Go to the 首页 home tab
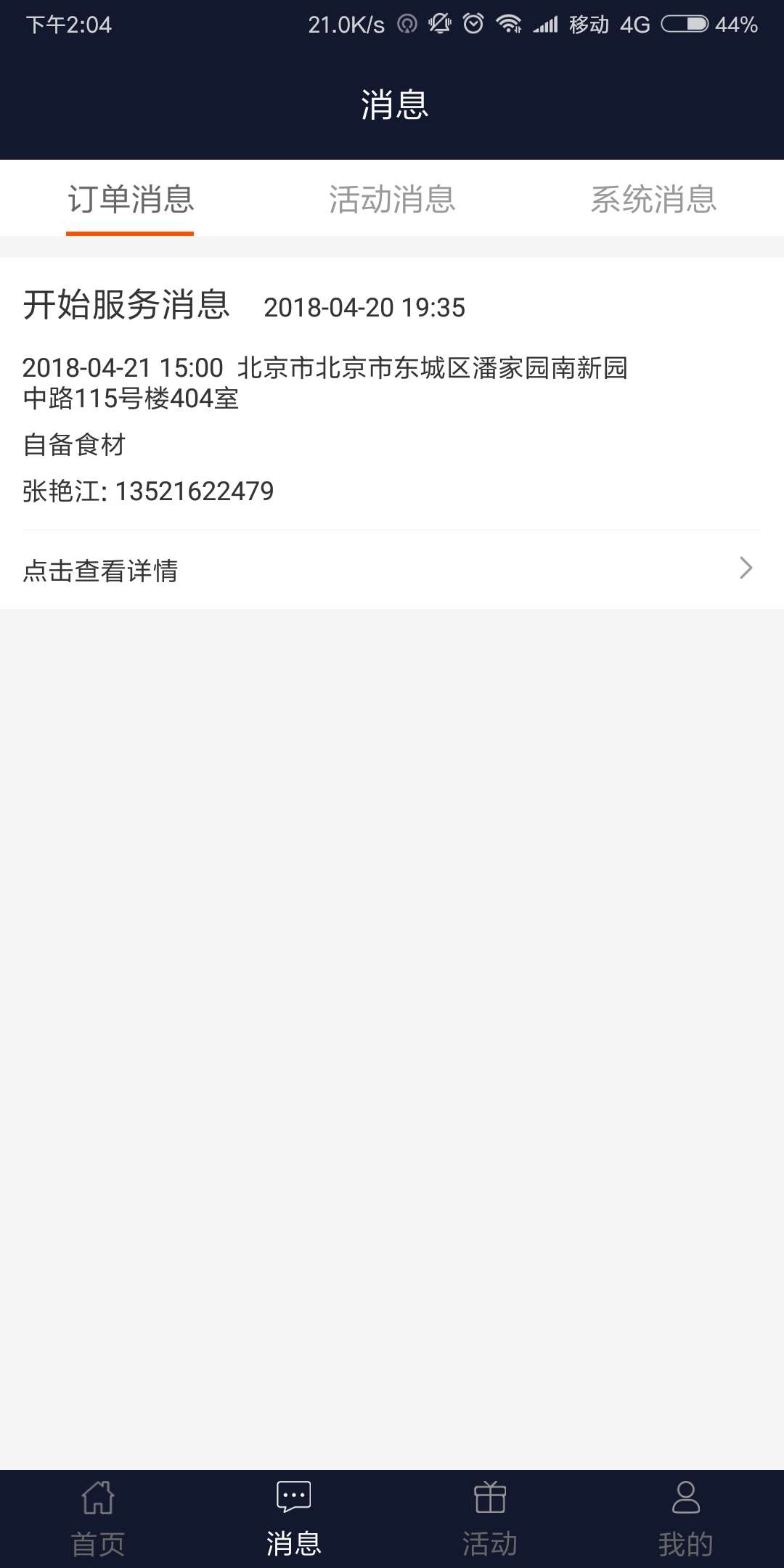The image size is (784, 1568). pos(98,1519)
